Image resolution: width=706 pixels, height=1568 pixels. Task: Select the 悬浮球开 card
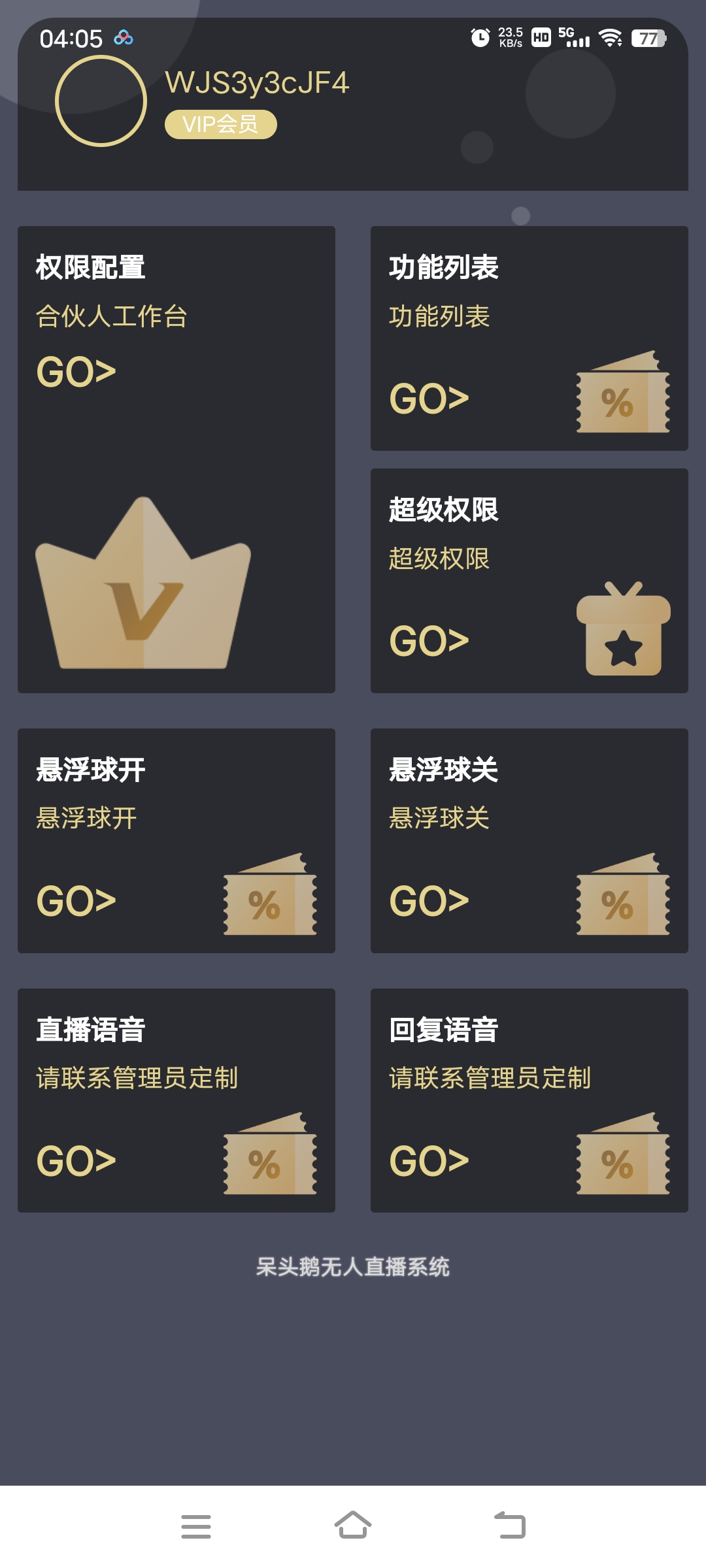176,840
